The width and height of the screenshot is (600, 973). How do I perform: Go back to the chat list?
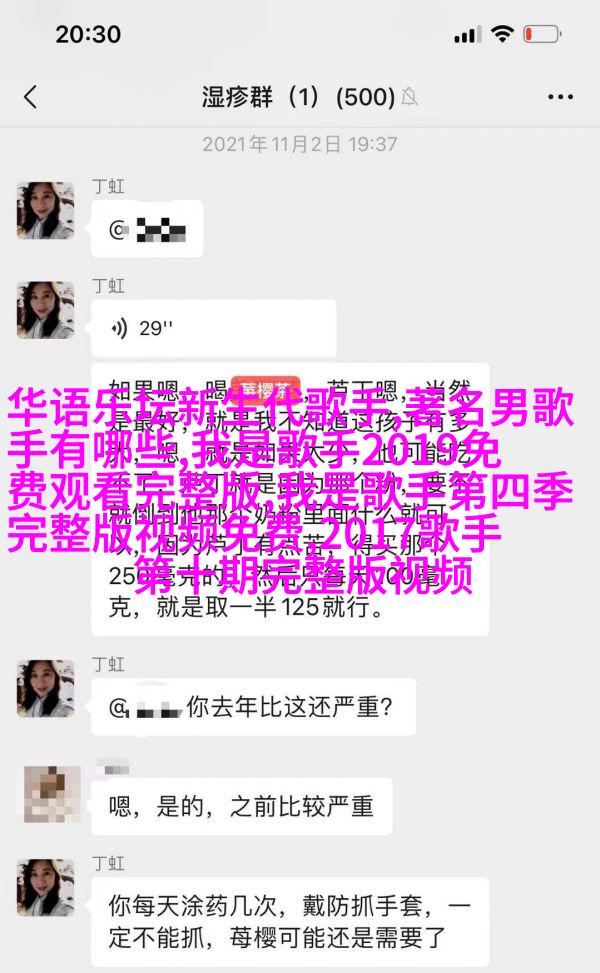coord(30,97)
